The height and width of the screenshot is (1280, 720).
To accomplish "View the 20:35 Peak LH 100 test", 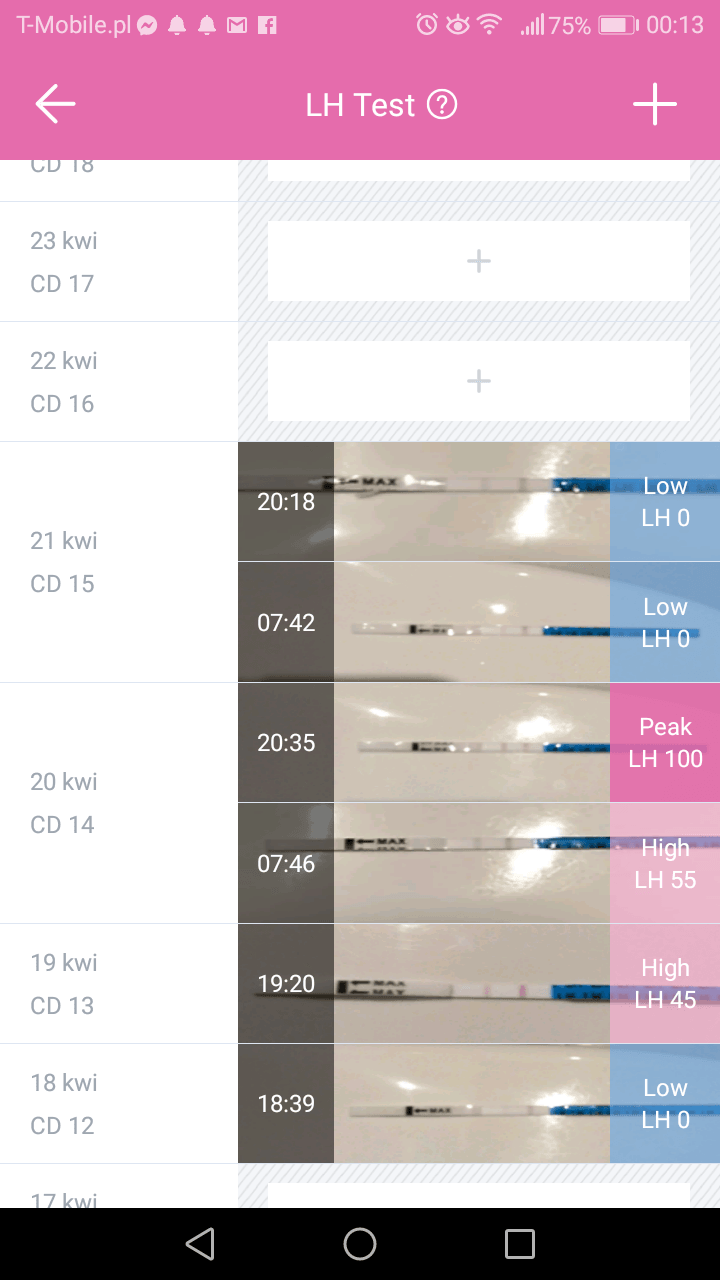I will [x=479, y=743].
